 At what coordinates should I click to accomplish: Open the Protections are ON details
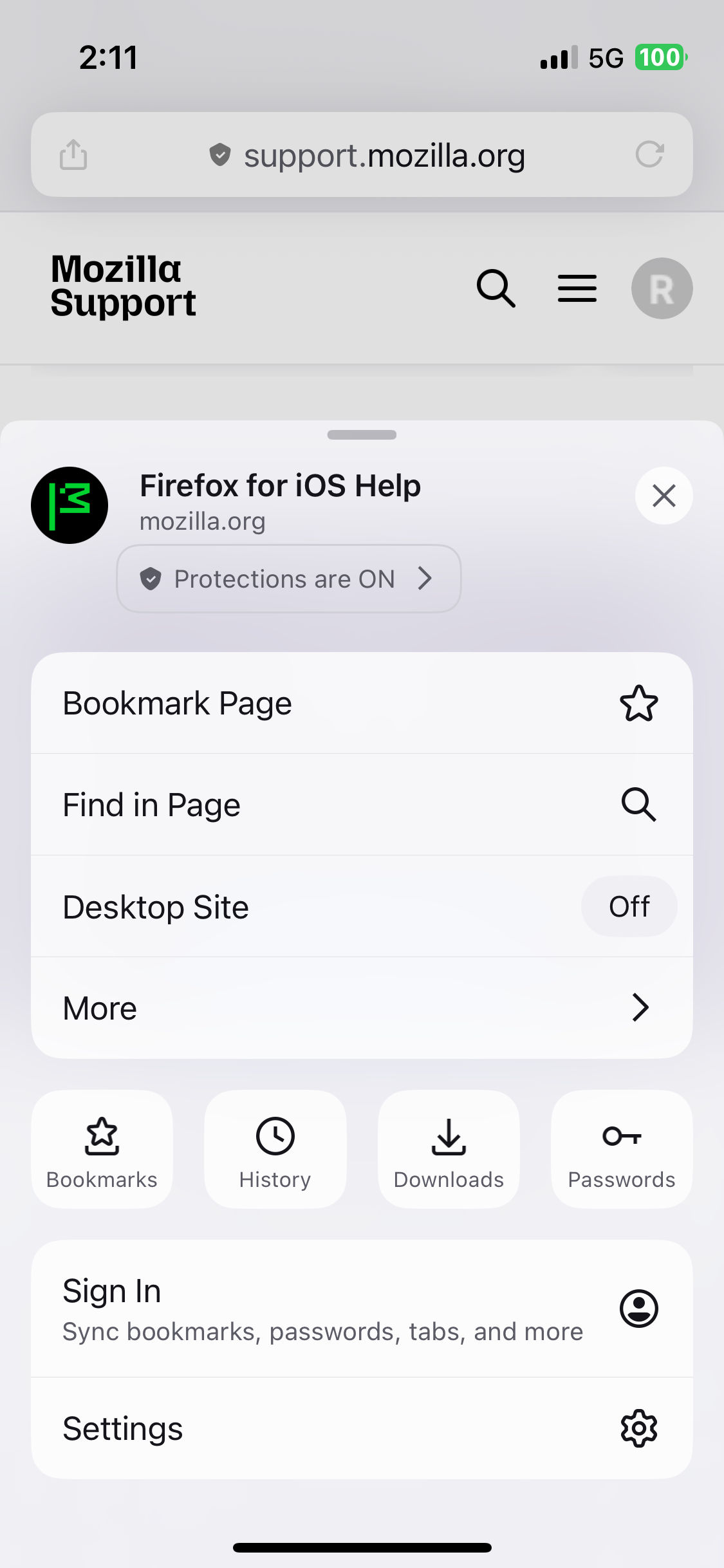click(288, 579)
